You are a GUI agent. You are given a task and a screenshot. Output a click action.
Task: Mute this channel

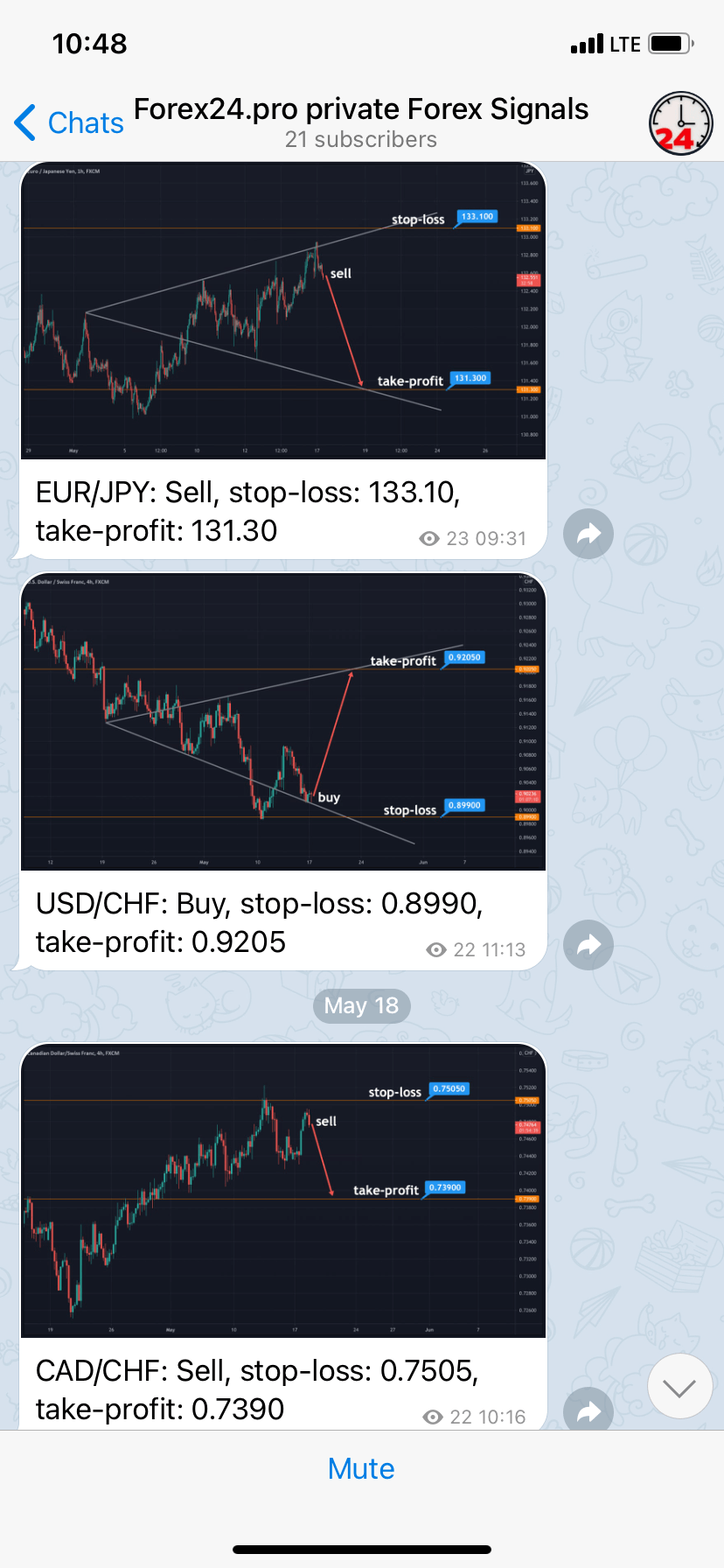pos(361,1469)
